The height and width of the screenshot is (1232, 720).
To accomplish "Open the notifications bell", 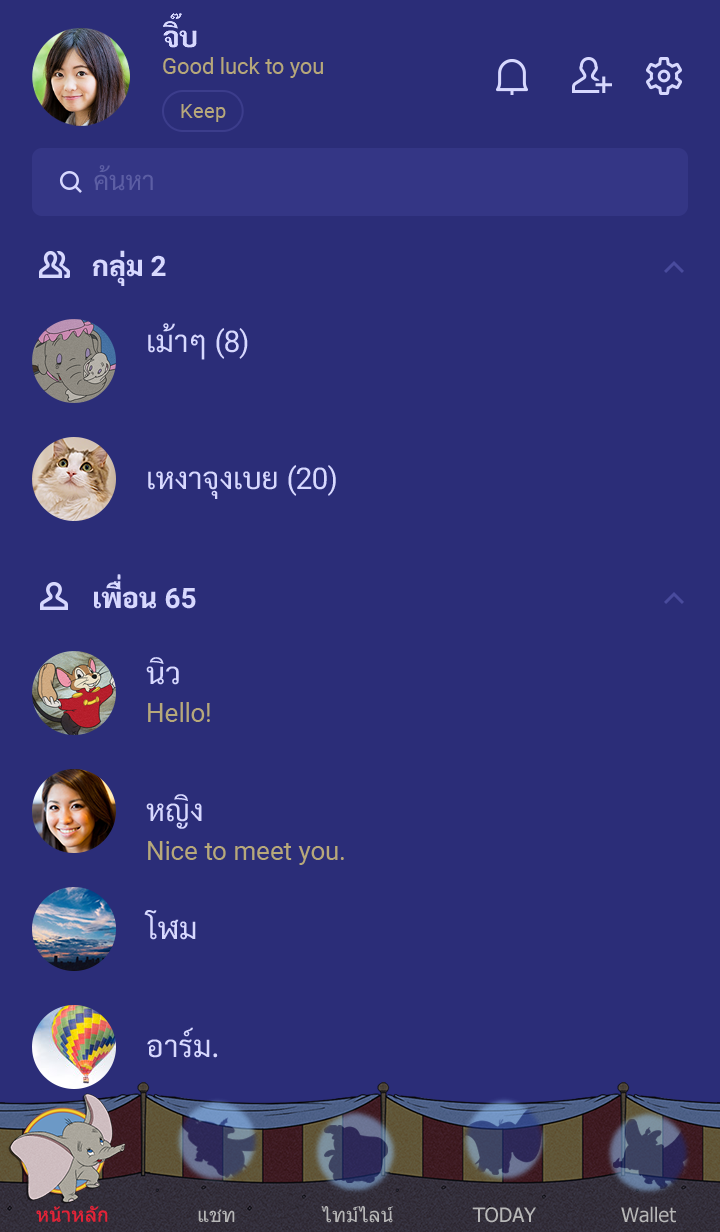I will (x=512, y=77).
